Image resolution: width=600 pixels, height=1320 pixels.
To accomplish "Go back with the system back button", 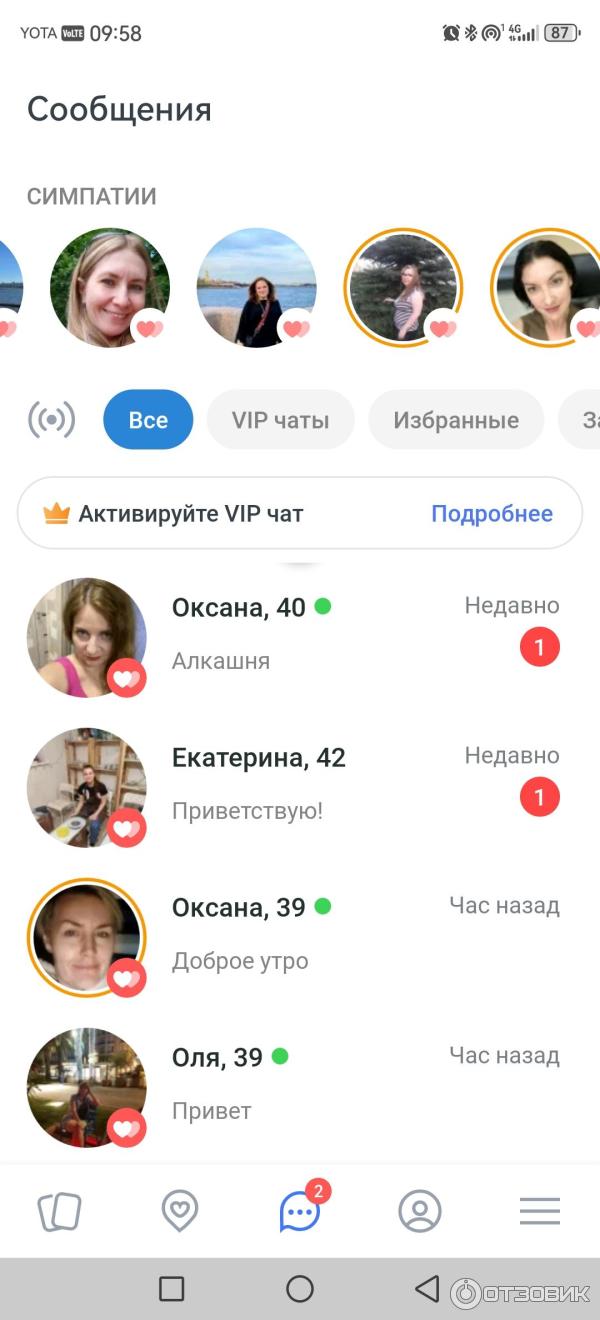I will (x=428, y=1289).
